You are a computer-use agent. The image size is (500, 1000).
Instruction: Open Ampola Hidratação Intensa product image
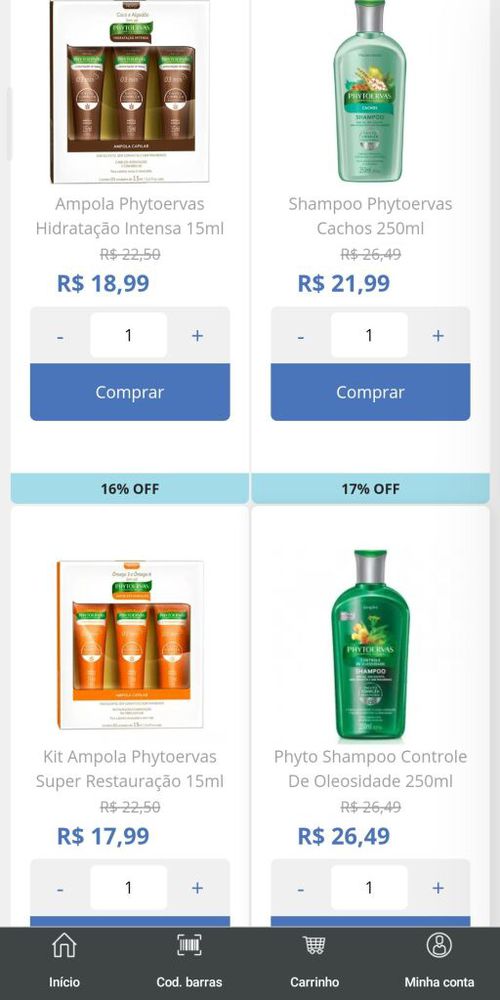point(130,91)
